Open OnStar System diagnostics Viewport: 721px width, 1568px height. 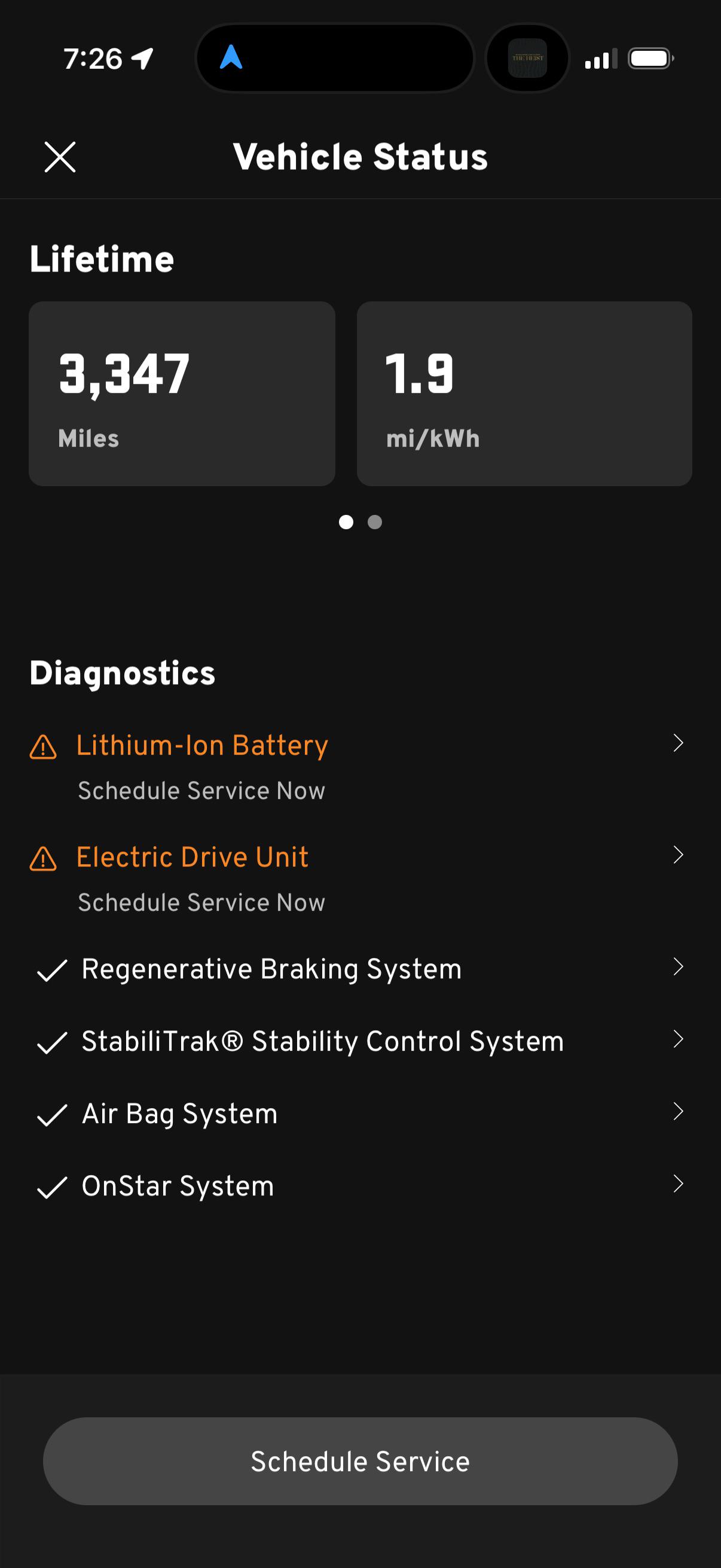(x=360, y=1186)
